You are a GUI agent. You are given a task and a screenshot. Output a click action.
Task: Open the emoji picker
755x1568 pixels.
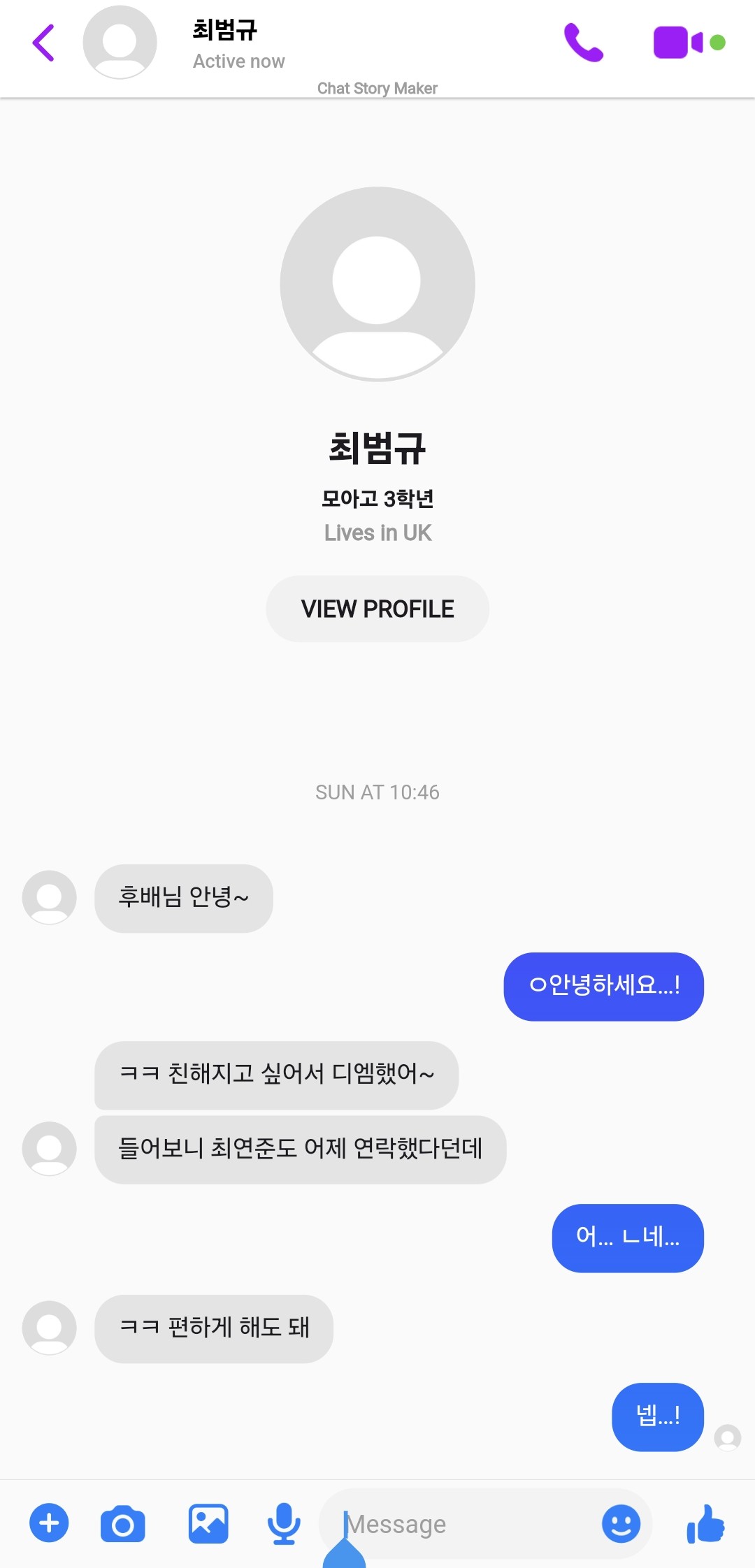(621, 1524)
